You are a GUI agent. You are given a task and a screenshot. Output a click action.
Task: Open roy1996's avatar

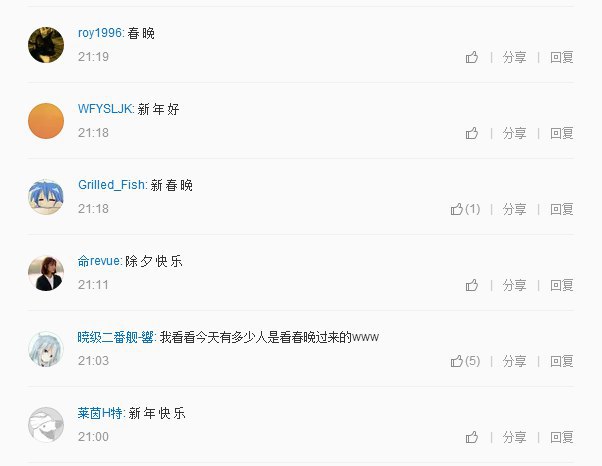point(46,45)
